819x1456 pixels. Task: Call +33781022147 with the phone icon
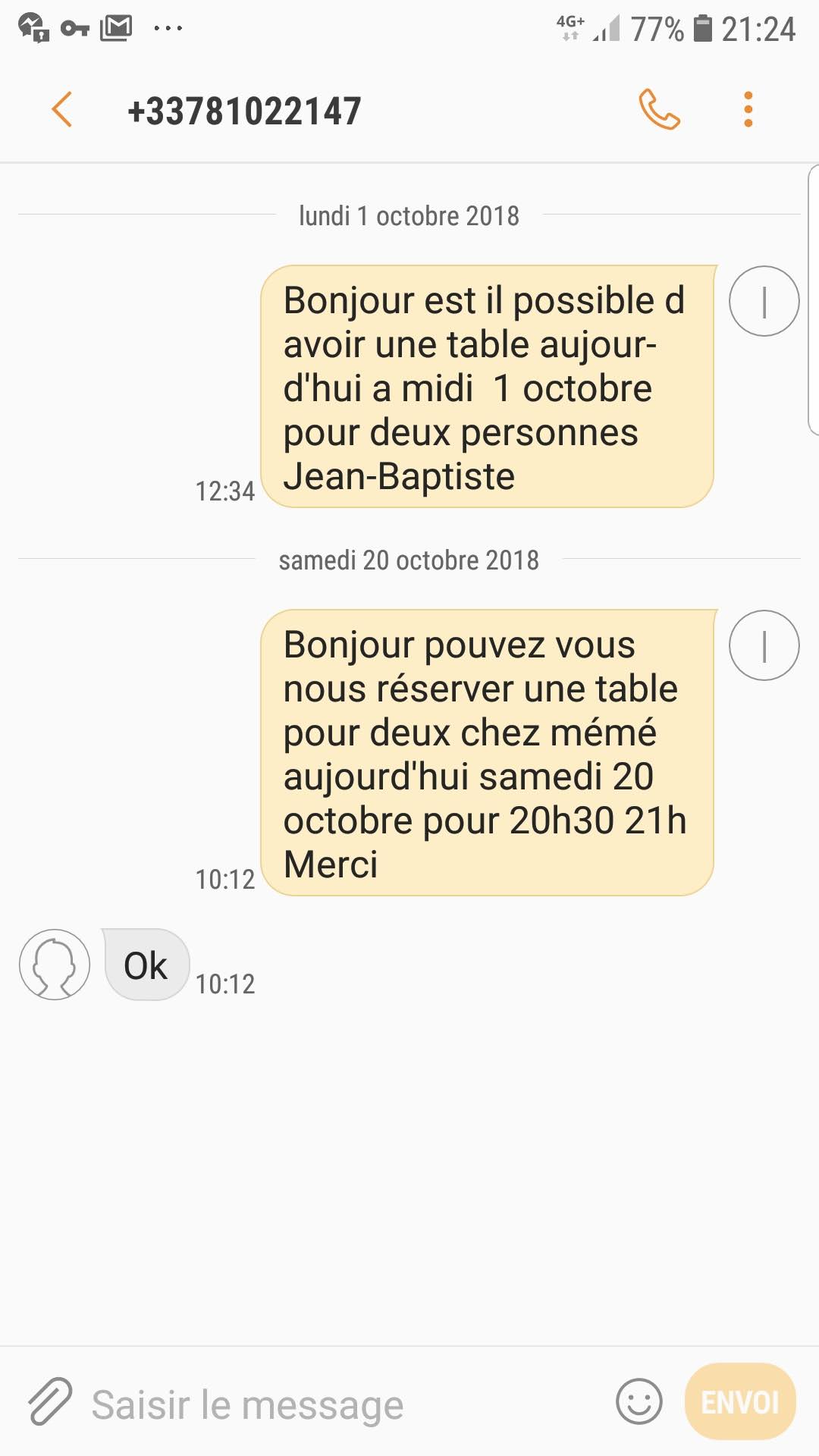coord(659,110)
